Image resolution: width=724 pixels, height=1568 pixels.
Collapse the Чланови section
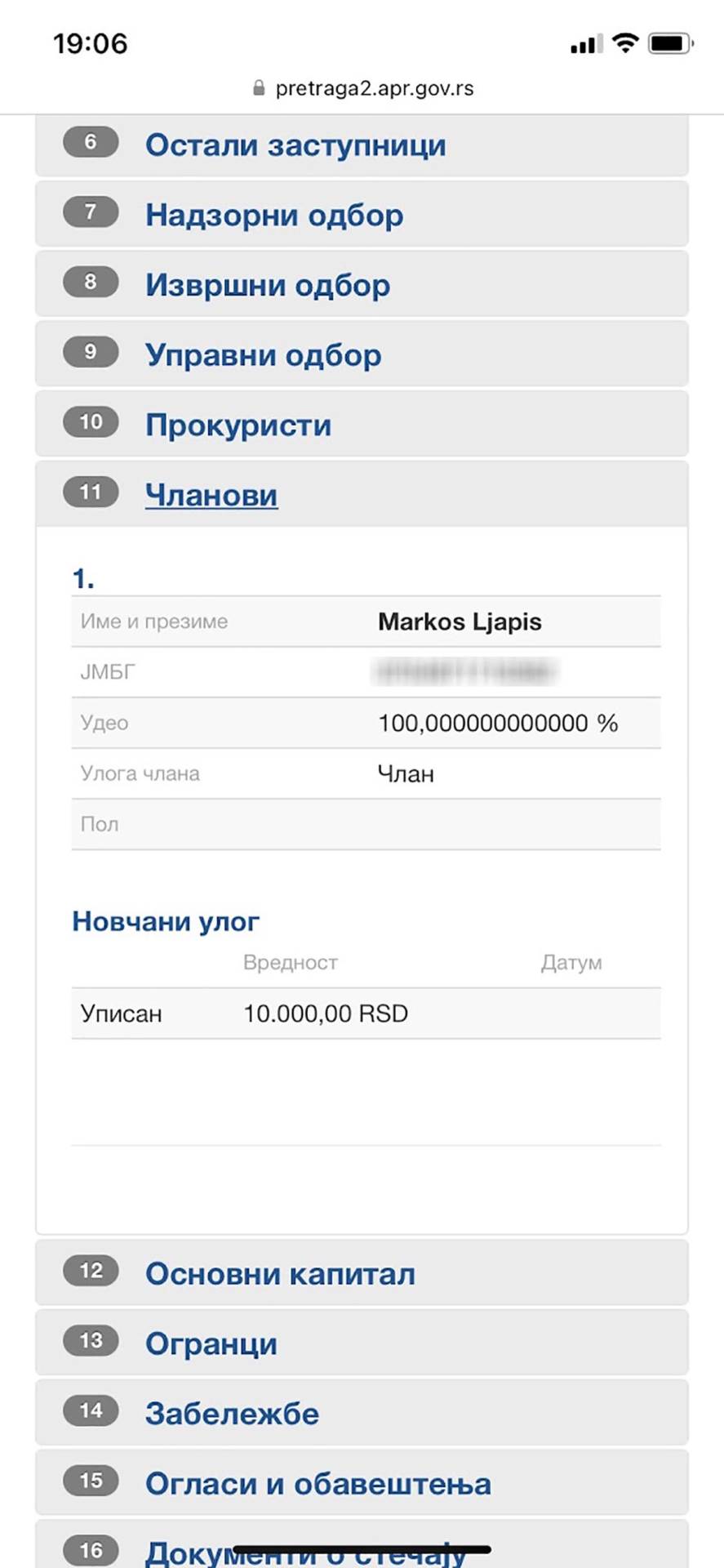click(211, 496)
